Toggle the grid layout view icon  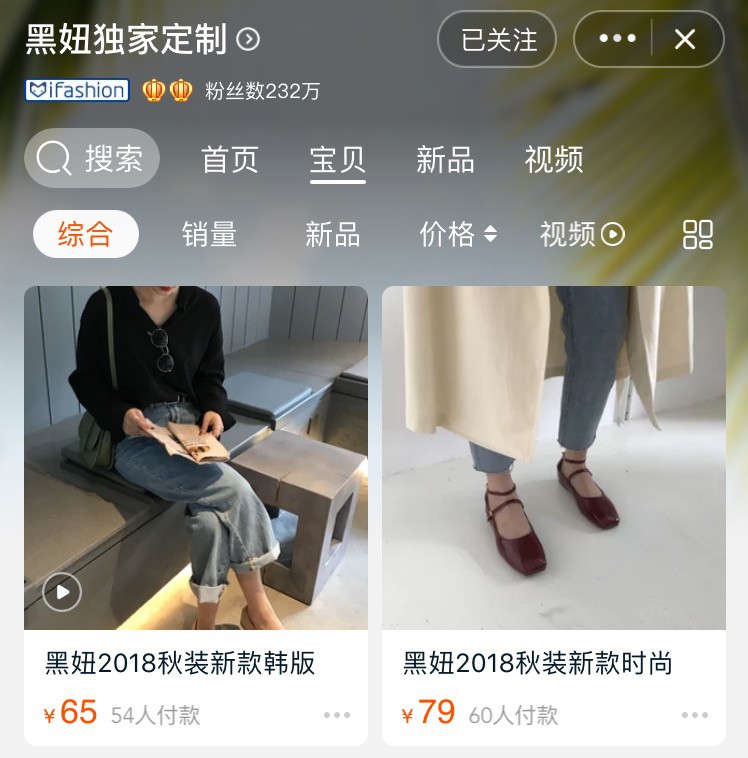pyautogui.click(x=697, y=234)
